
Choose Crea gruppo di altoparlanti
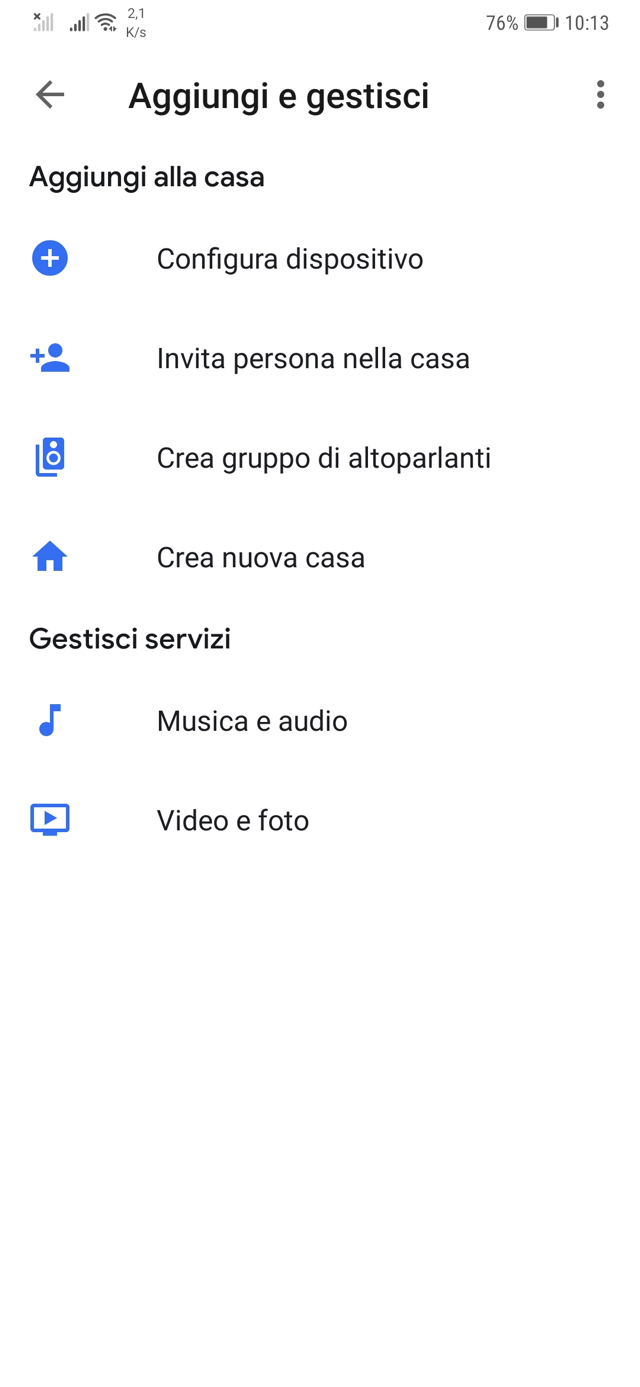click(323, 458)
